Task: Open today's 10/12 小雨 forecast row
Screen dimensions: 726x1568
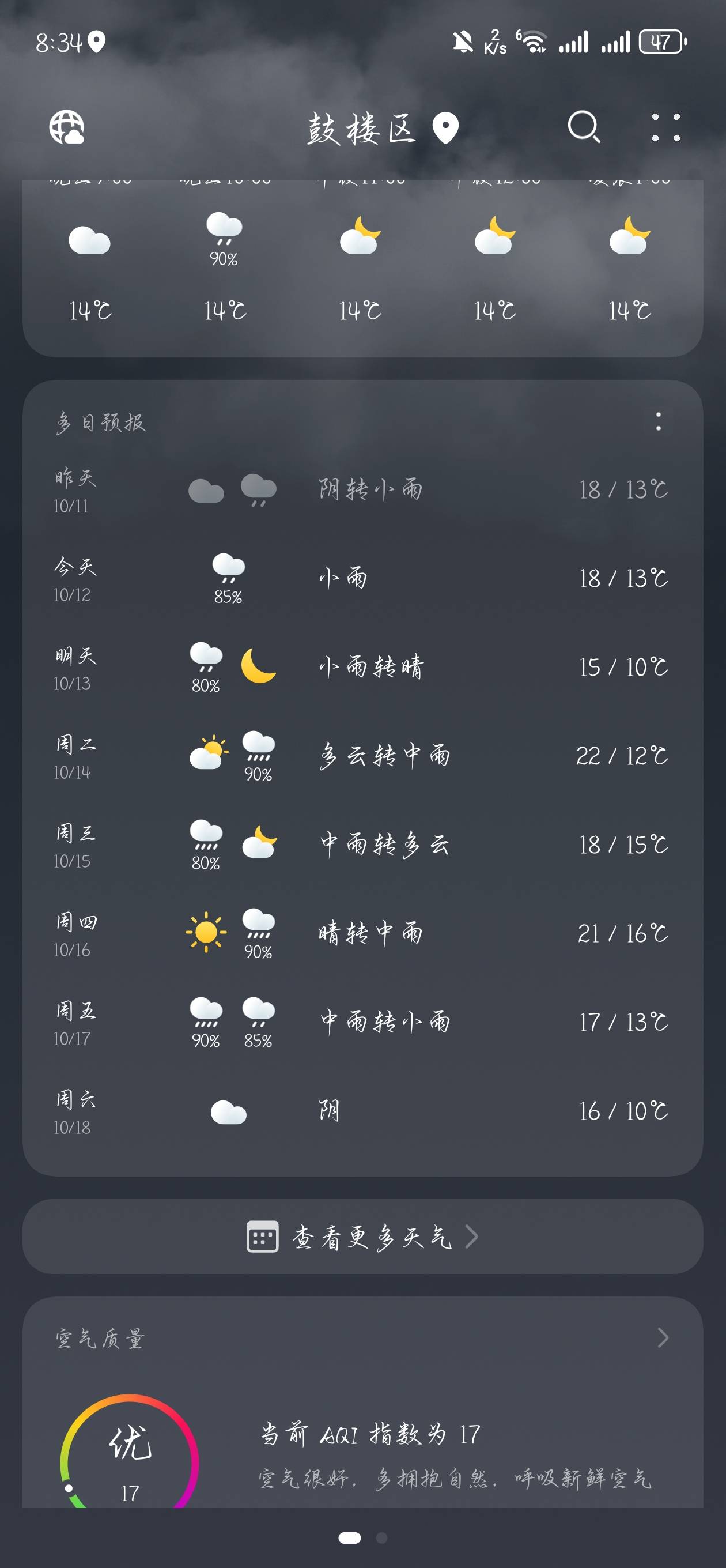Action: (362, 579)
